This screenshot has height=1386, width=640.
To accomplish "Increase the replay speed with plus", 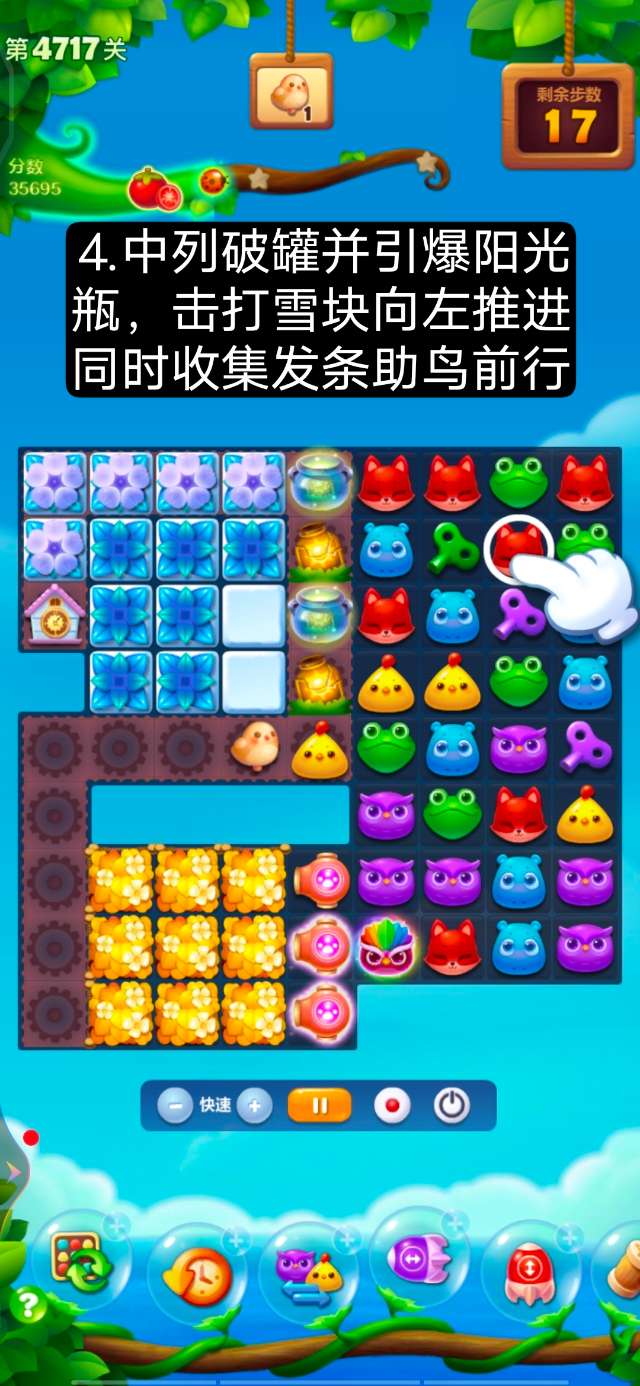I will [x=255, y=1106].
